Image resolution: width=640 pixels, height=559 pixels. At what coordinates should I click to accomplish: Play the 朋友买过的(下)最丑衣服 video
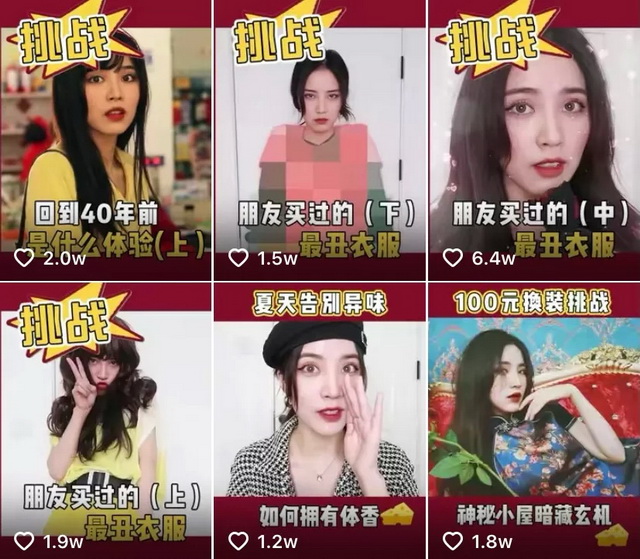click(319, 140)
